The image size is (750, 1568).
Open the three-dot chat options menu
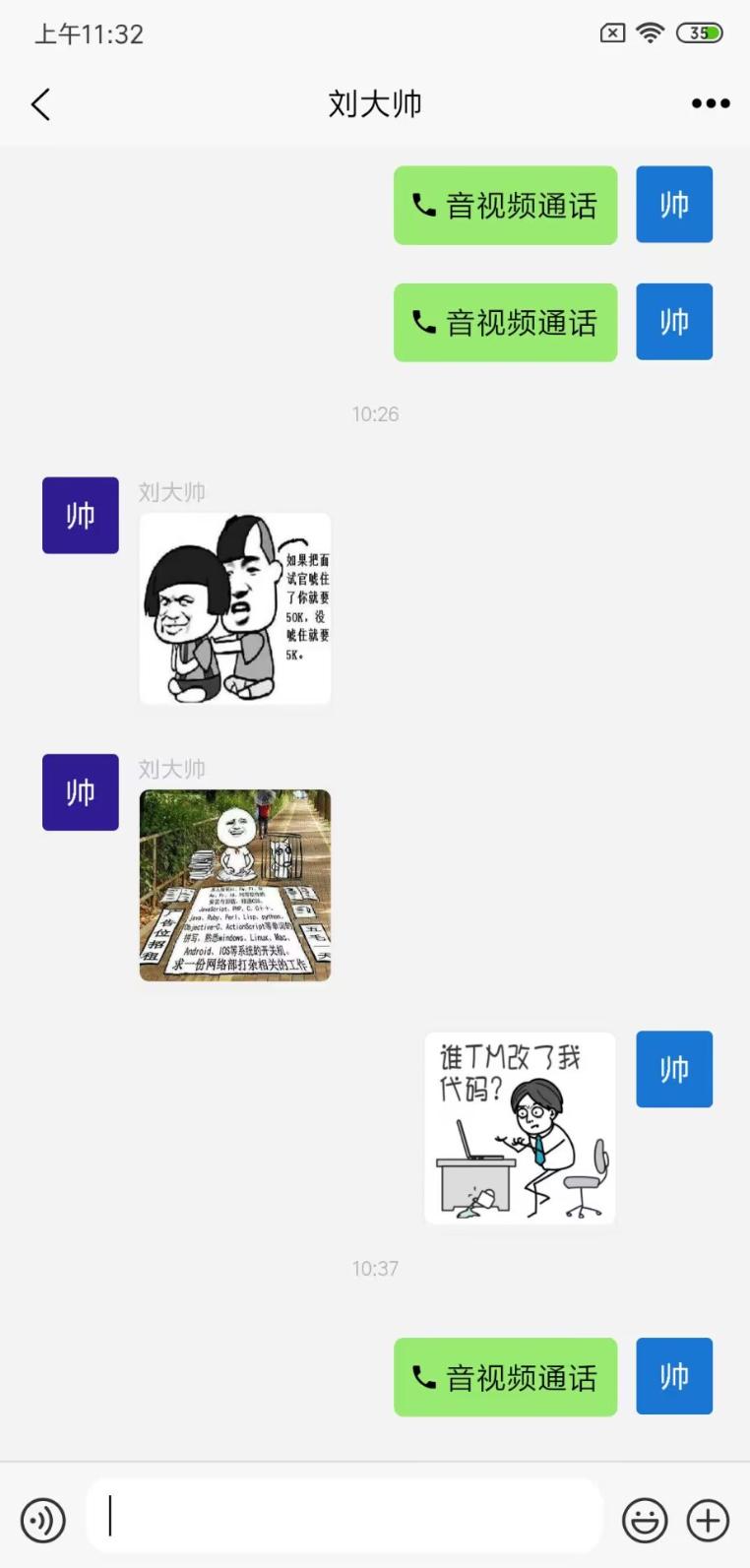710,103
